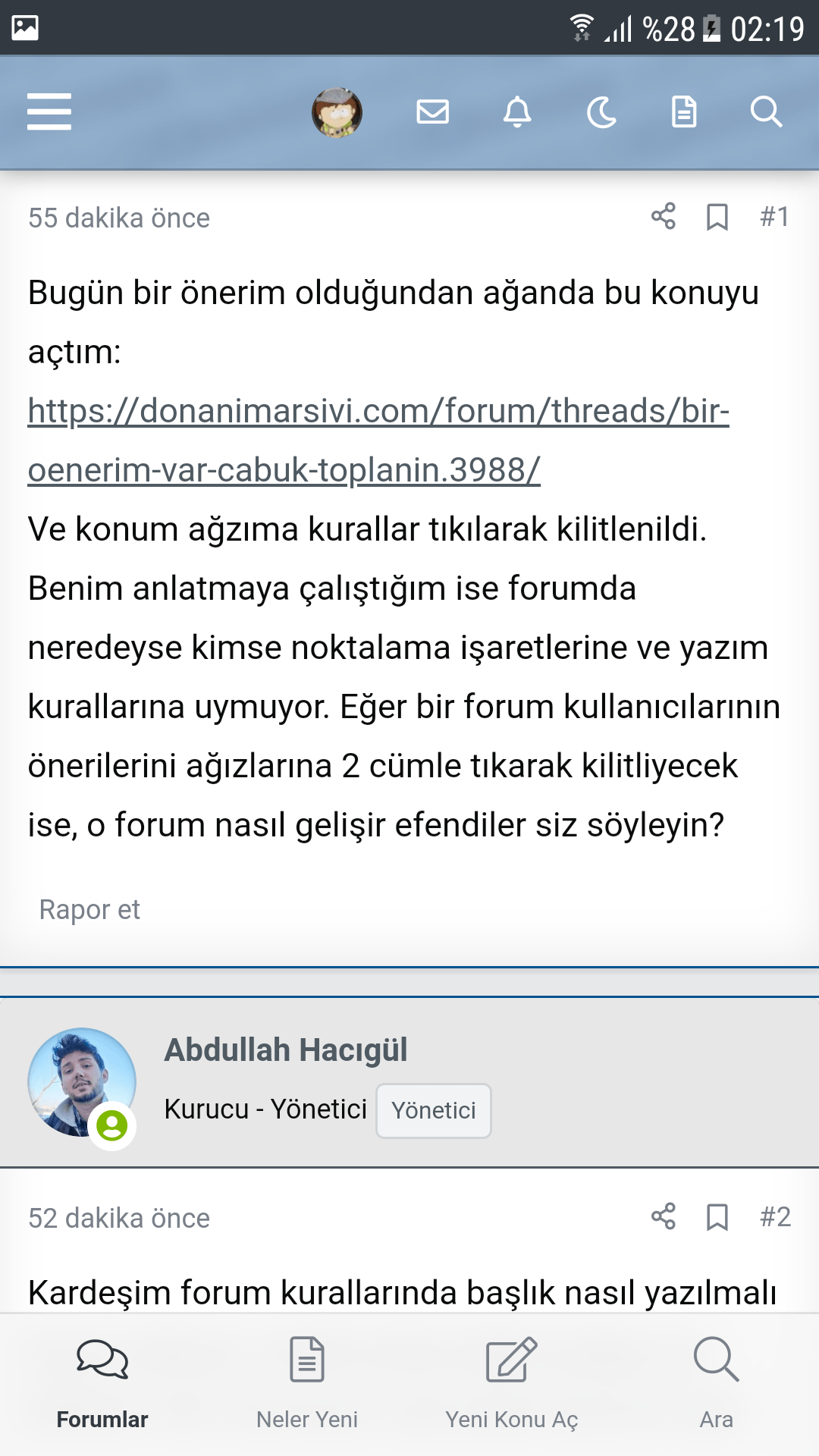Open the donanimarsivi.com thread link

pos(378,440)
